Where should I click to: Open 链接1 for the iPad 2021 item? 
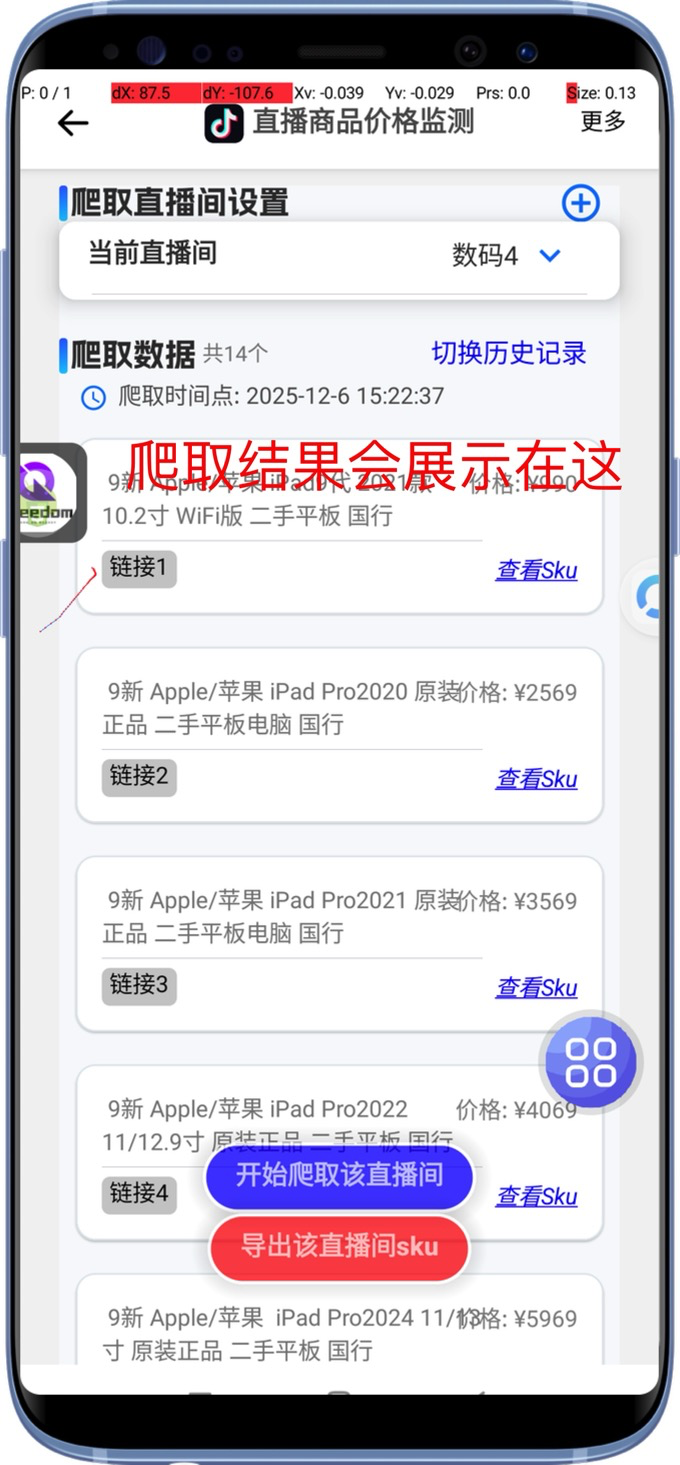pos(139,568)
